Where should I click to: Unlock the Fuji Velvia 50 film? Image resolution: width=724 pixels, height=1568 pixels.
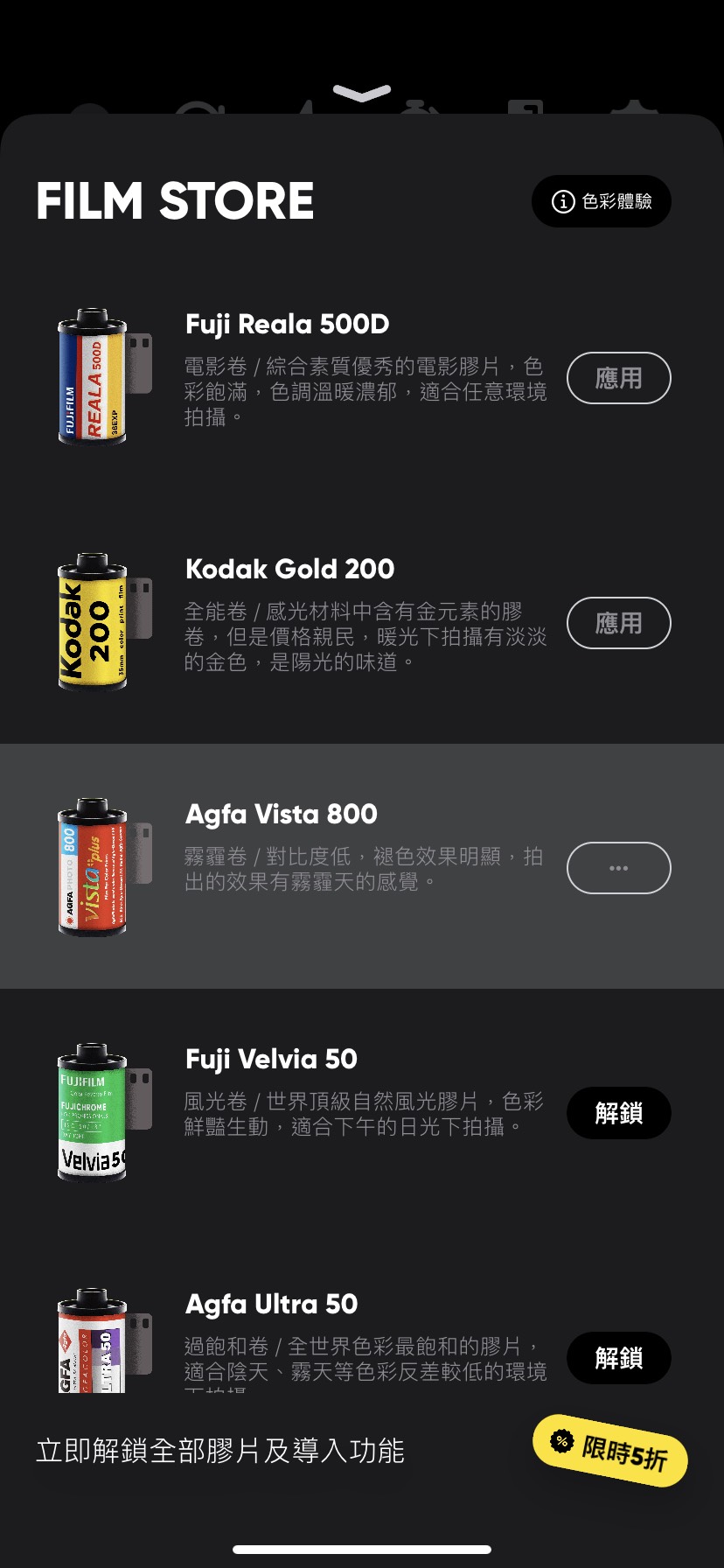pyautogui.click(x=618, y=1113)
